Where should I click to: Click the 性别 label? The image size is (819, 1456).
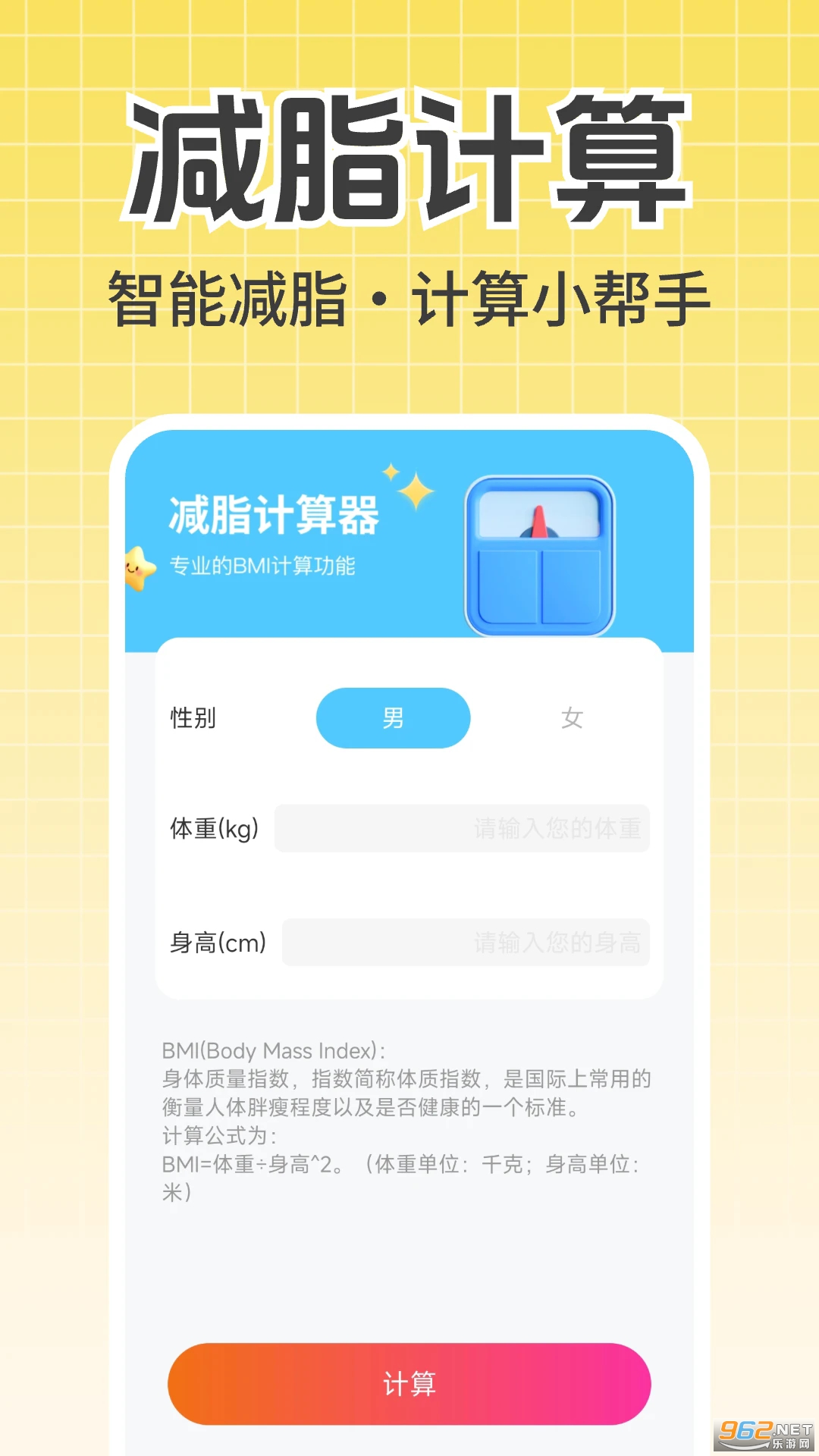(x=192, y=717)
